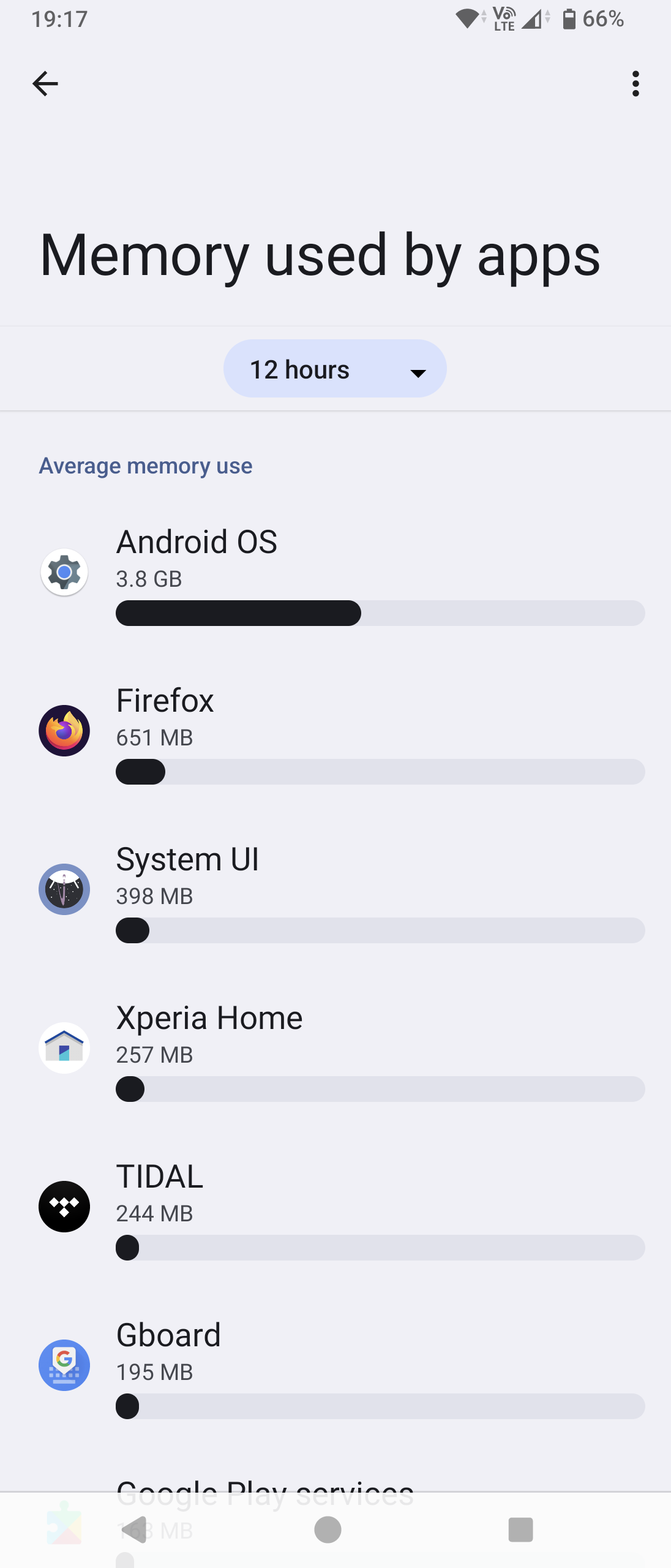Tap the system home button
Viewport: 671px width, 1568px height.
coord(328,1529)
